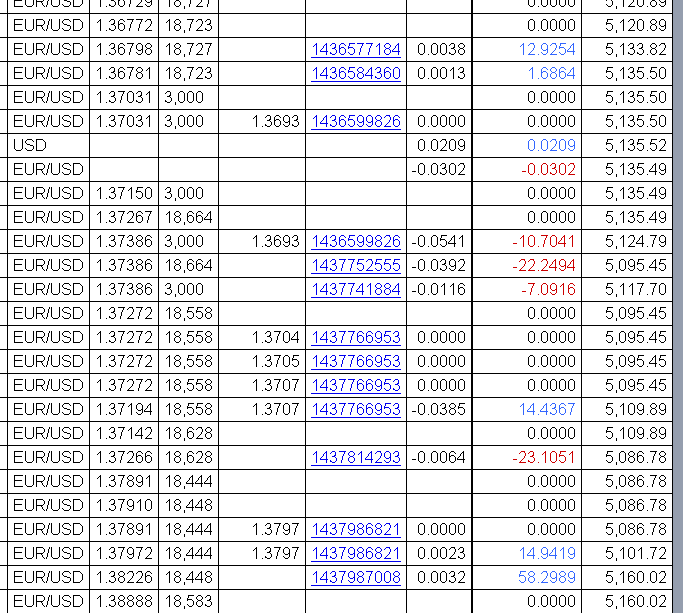This screenshot has height=613, width=683.
Task: Open link 1437766953 in the 14.4367 row
Action: (x=356, y=409)
